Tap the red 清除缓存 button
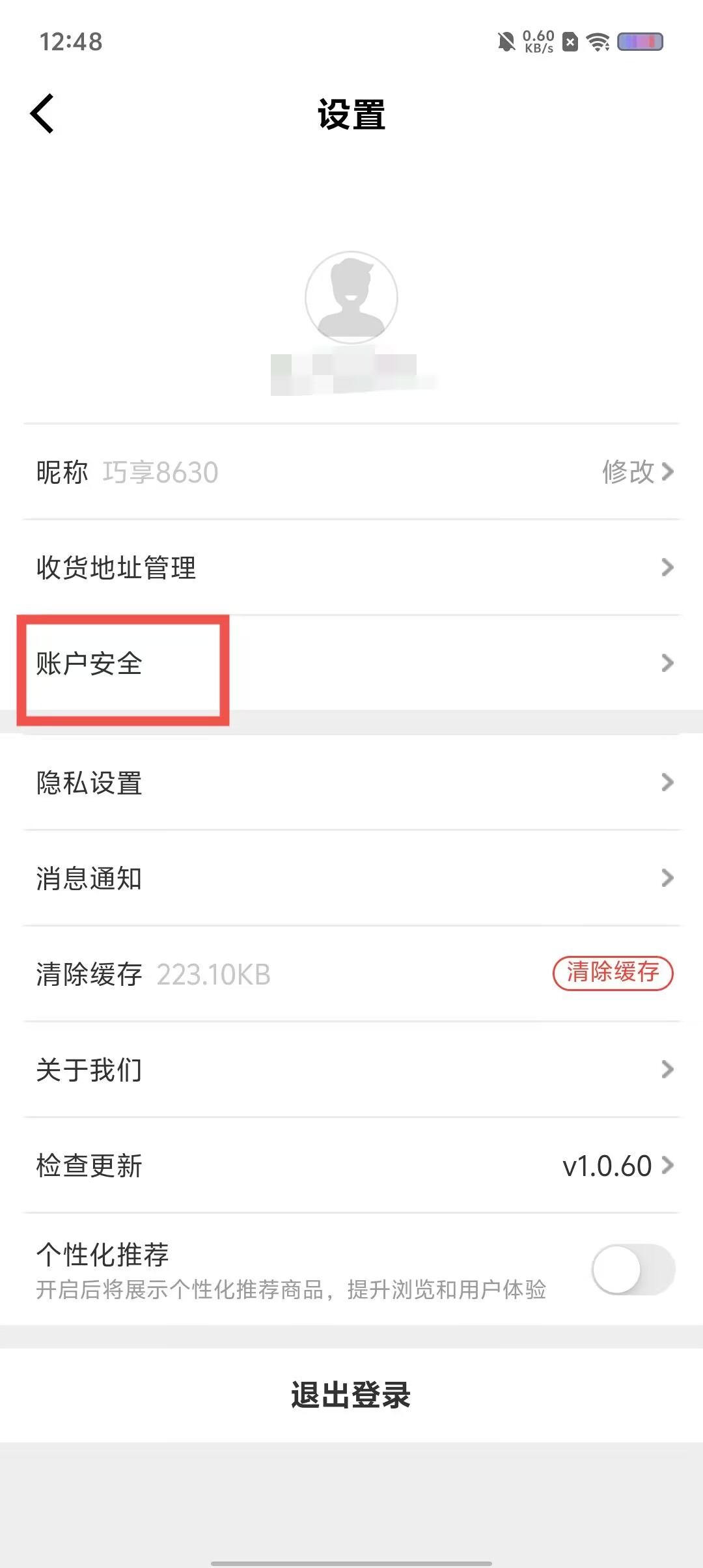The image size is (703, 1568). coord(613,973)
